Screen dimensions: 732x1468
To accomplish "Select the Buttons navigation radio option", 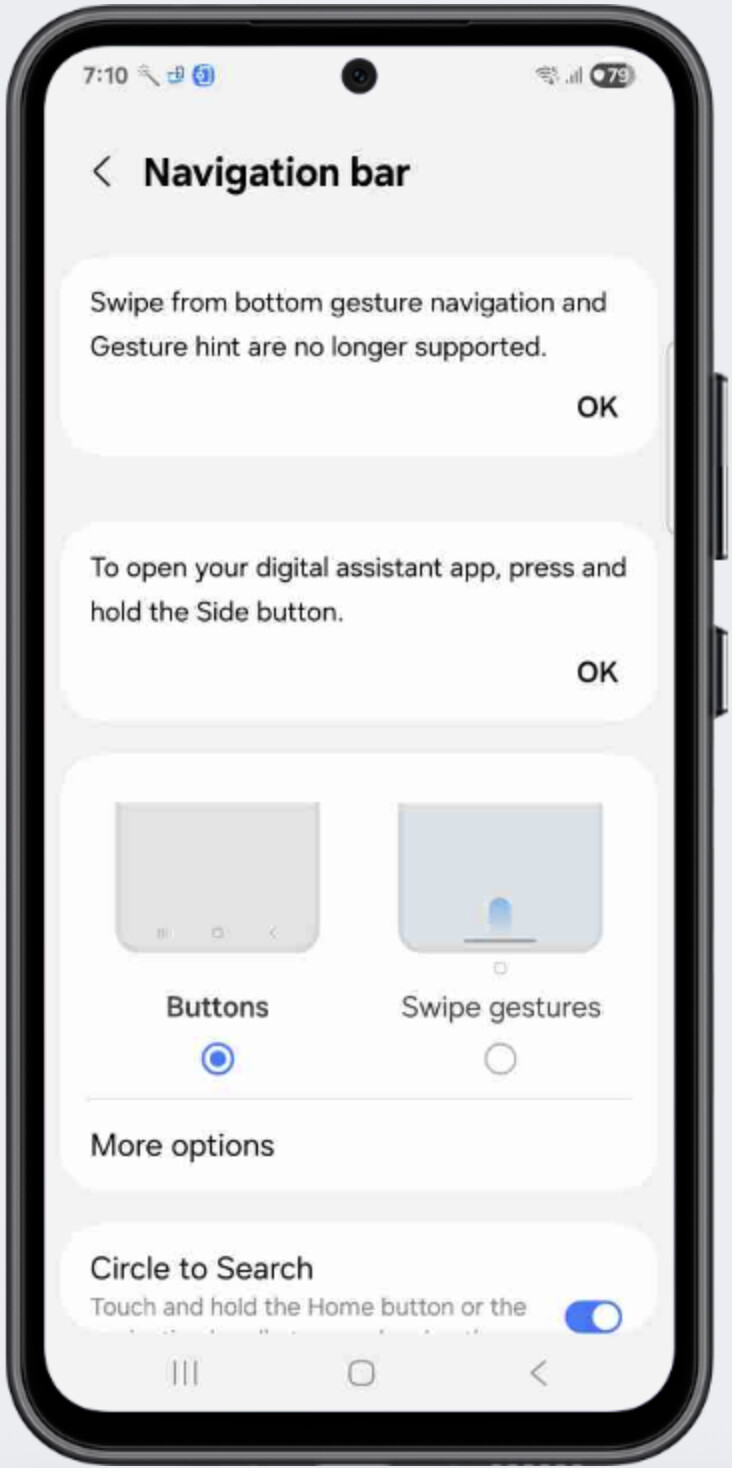I will [x=217, y=1059].
